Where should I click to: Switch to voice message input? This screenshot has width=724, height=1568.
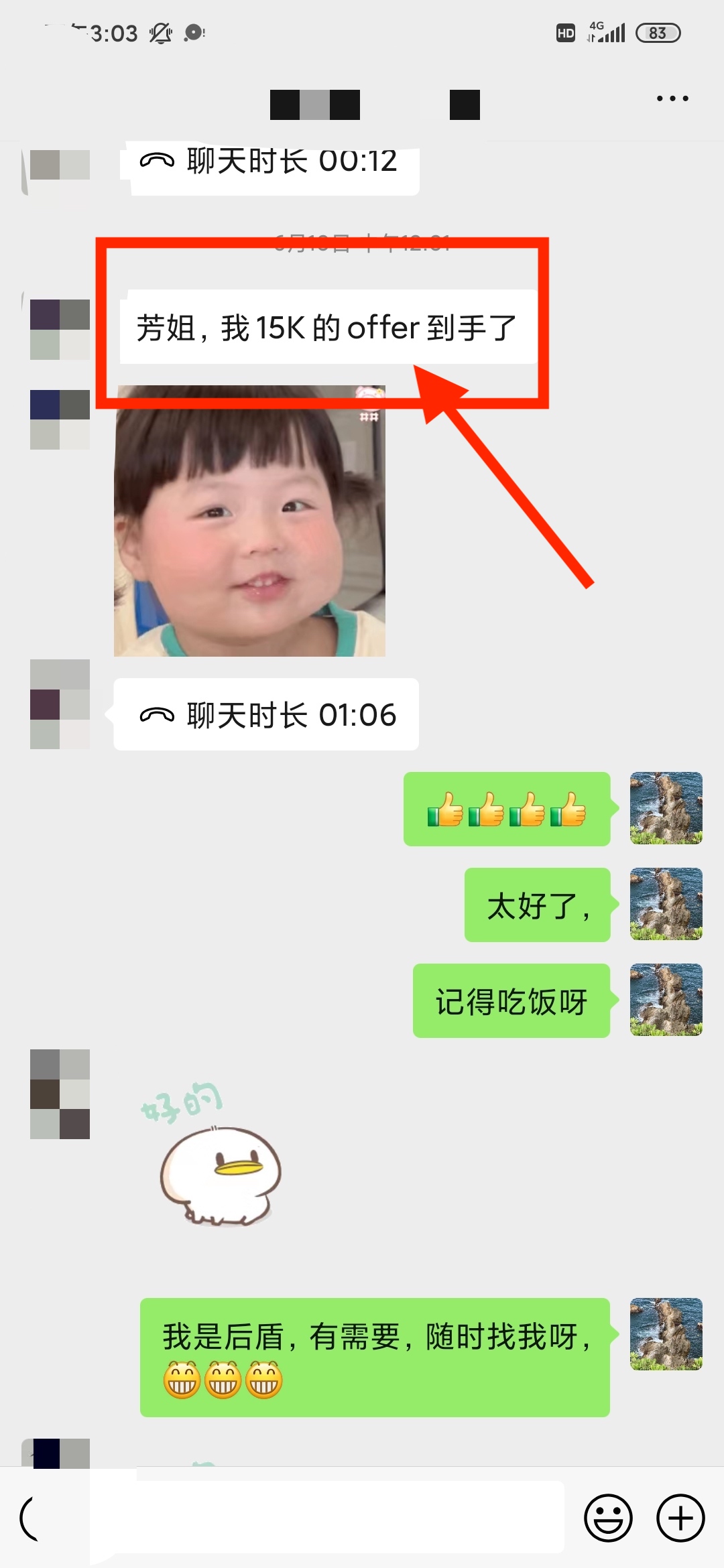[x=30, y=1518]
